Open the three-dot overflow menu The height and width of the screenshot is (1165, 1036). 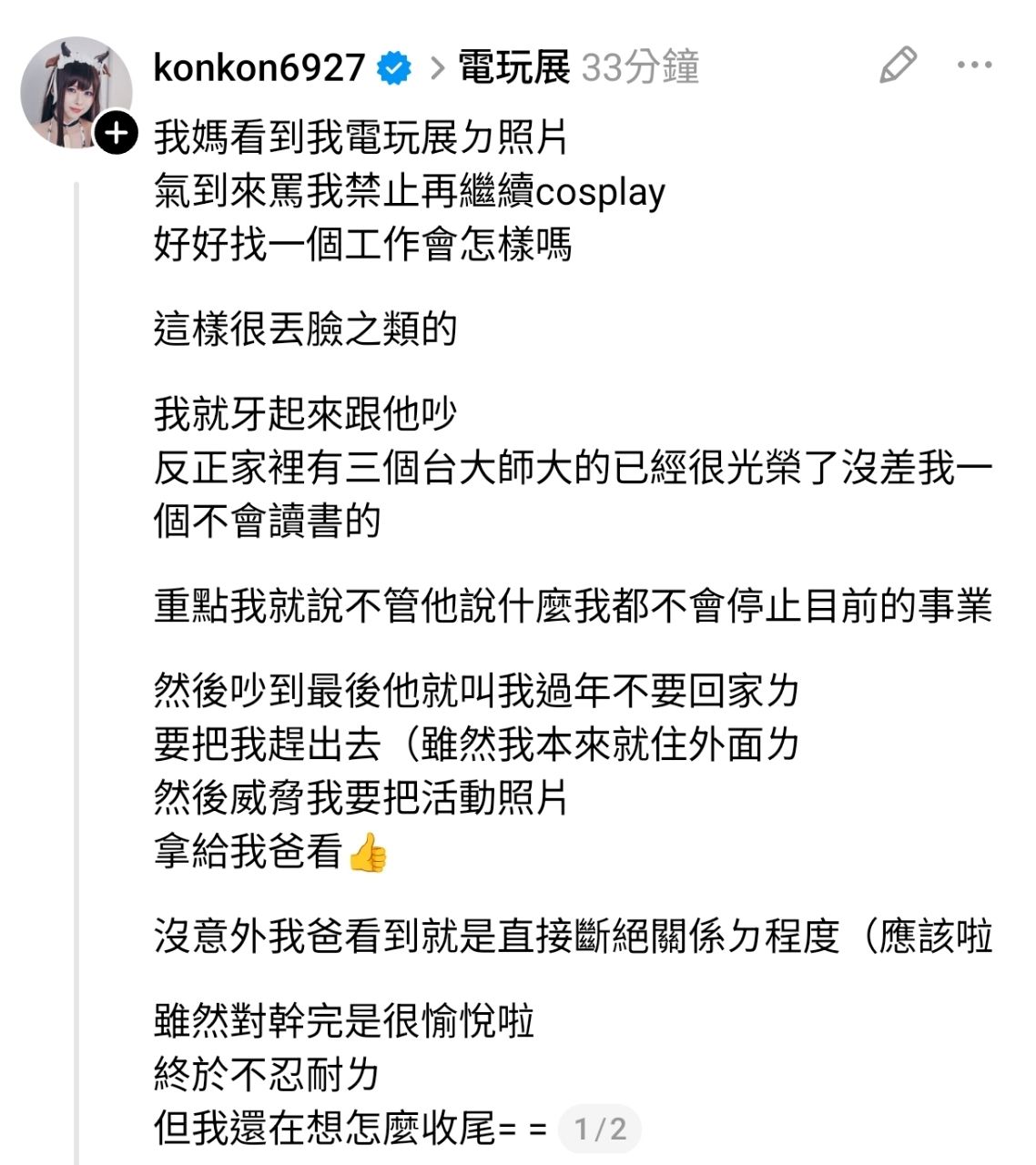(x=975, y=66)
